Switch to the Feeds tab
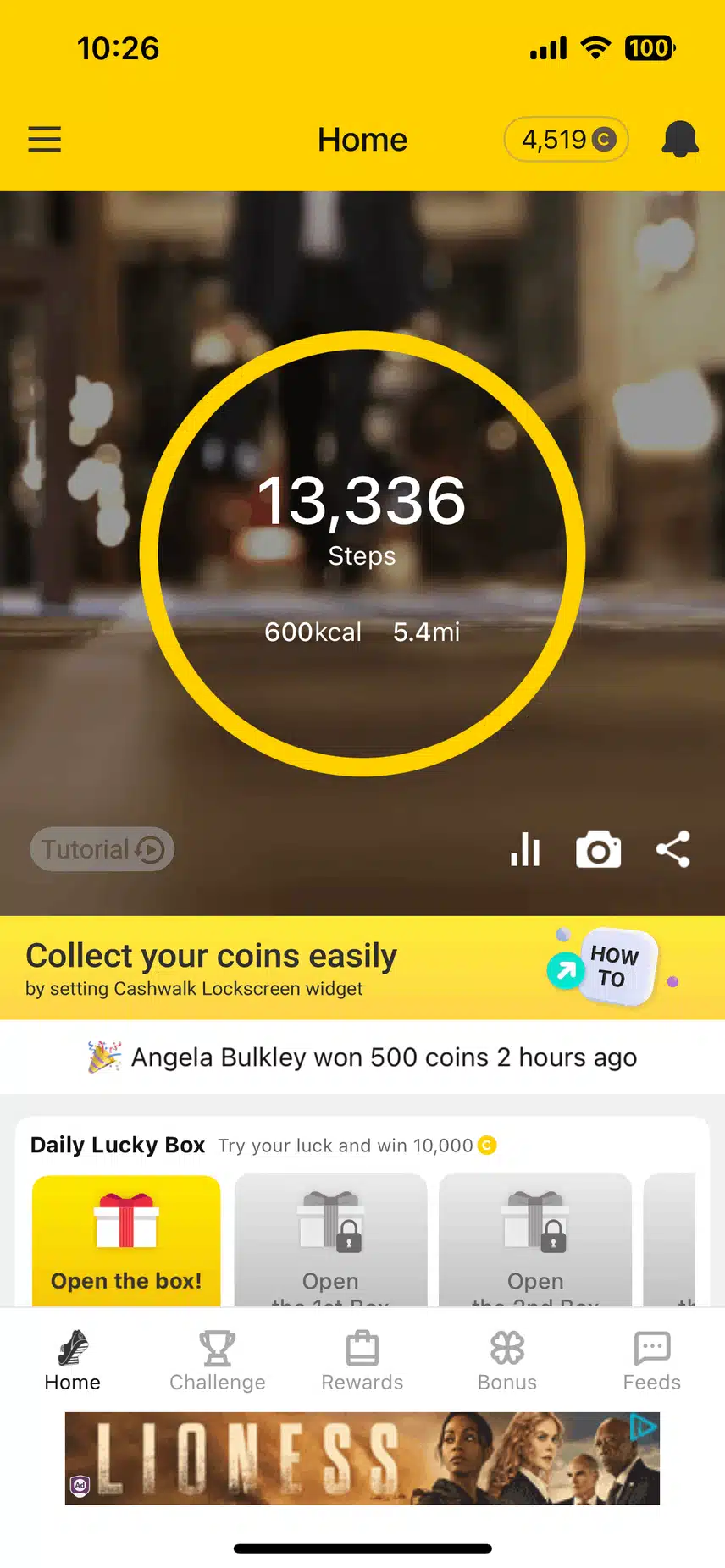Viewport: 725px width, 1568px height. point(651,1361)
